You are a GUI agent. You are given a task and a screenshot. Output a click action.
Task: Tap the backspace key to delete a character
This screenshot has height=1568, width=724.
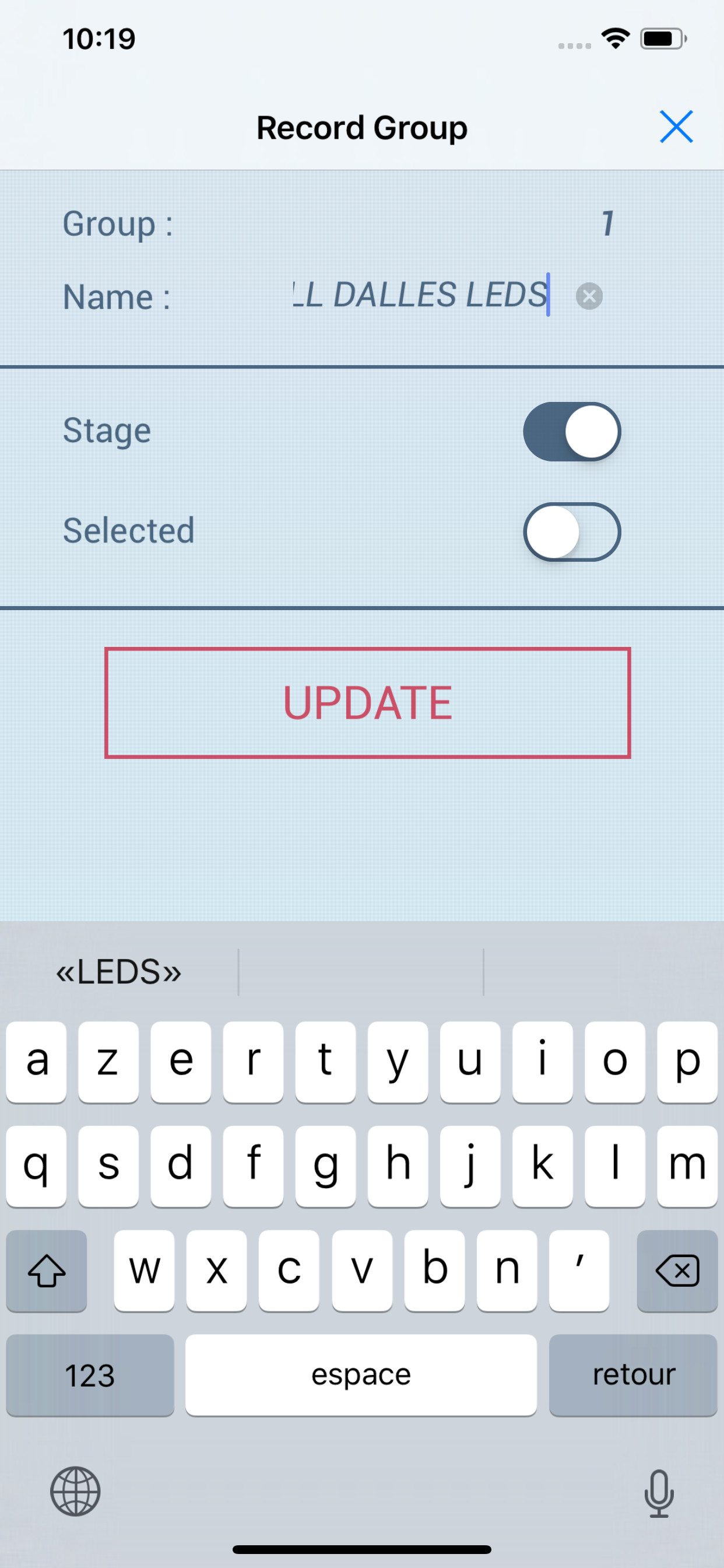click(x=677, y=1270)
